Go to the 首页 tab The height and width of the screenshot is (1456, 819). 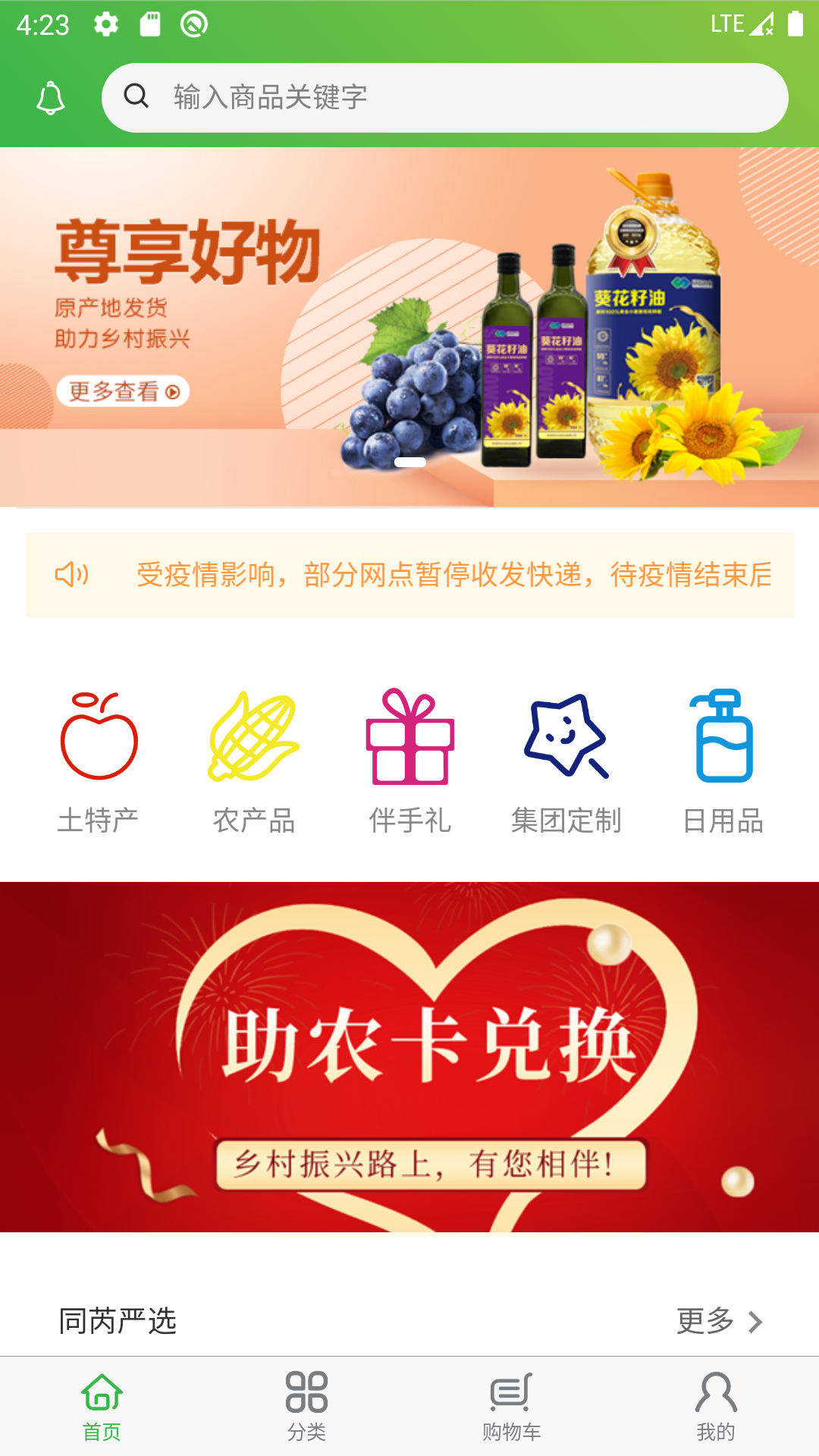click(102, 1407)
